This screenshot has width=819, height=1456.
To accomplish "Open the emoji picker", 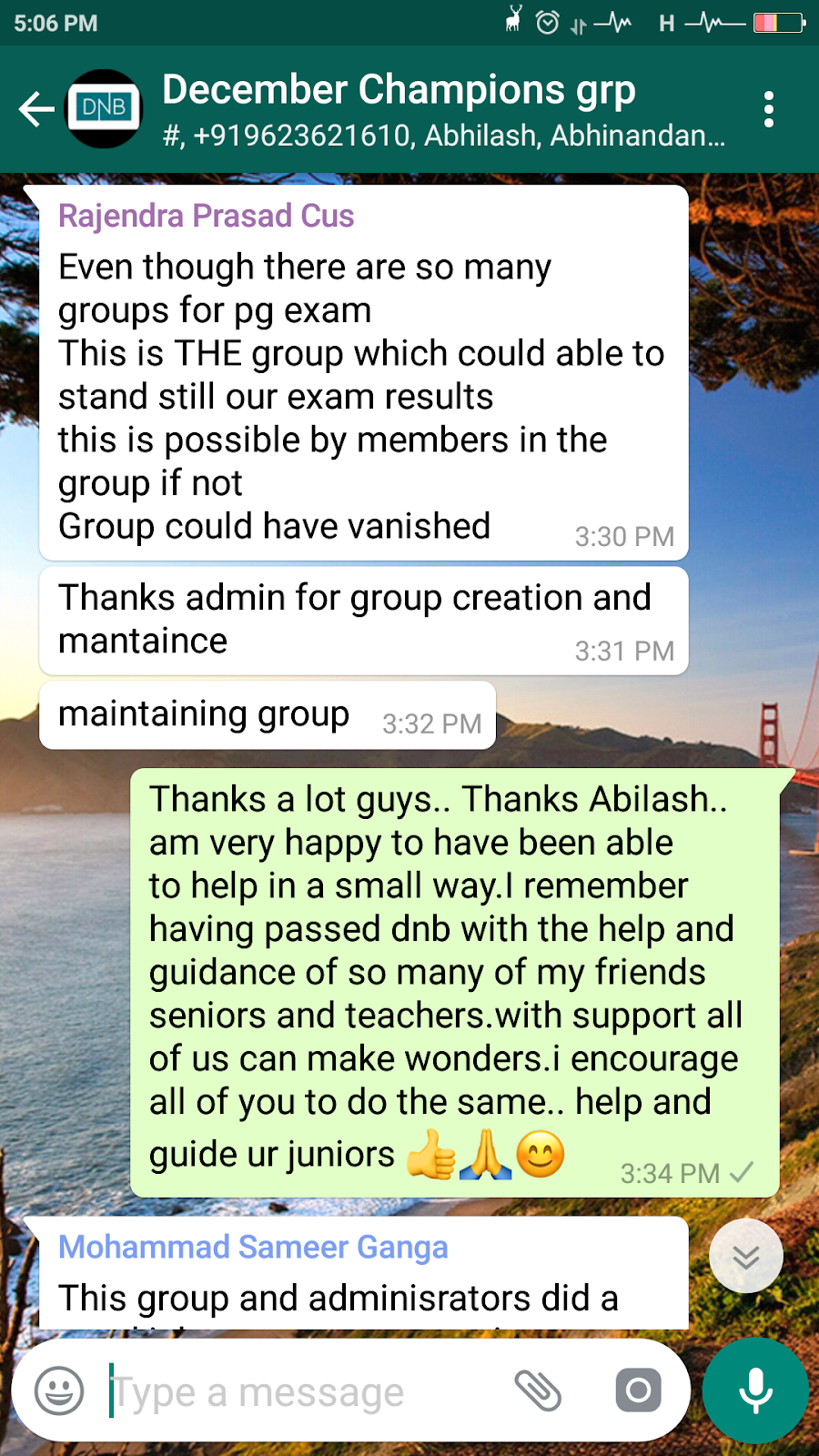I will [59, 1390].
